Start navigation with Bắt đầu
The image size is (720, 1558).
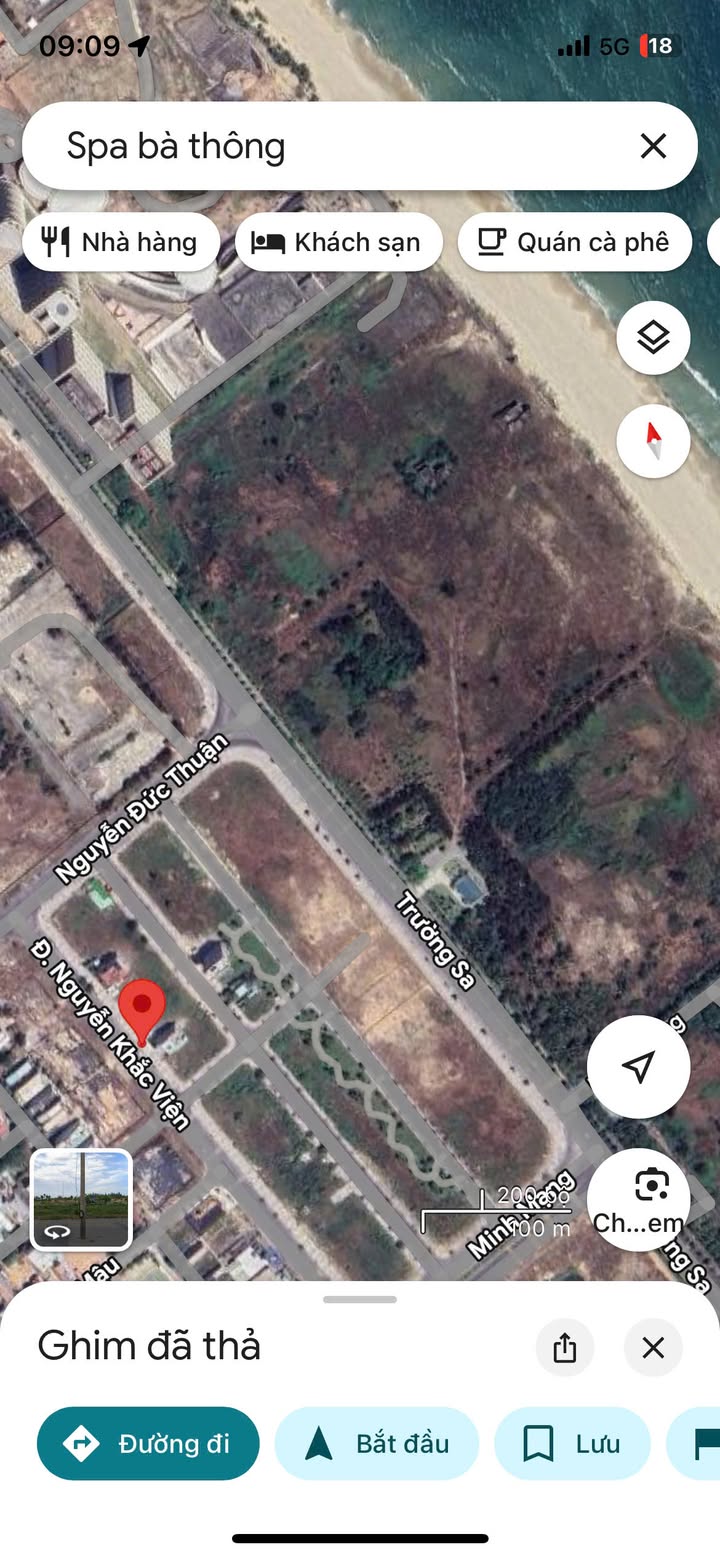(x=377, y=1443)
